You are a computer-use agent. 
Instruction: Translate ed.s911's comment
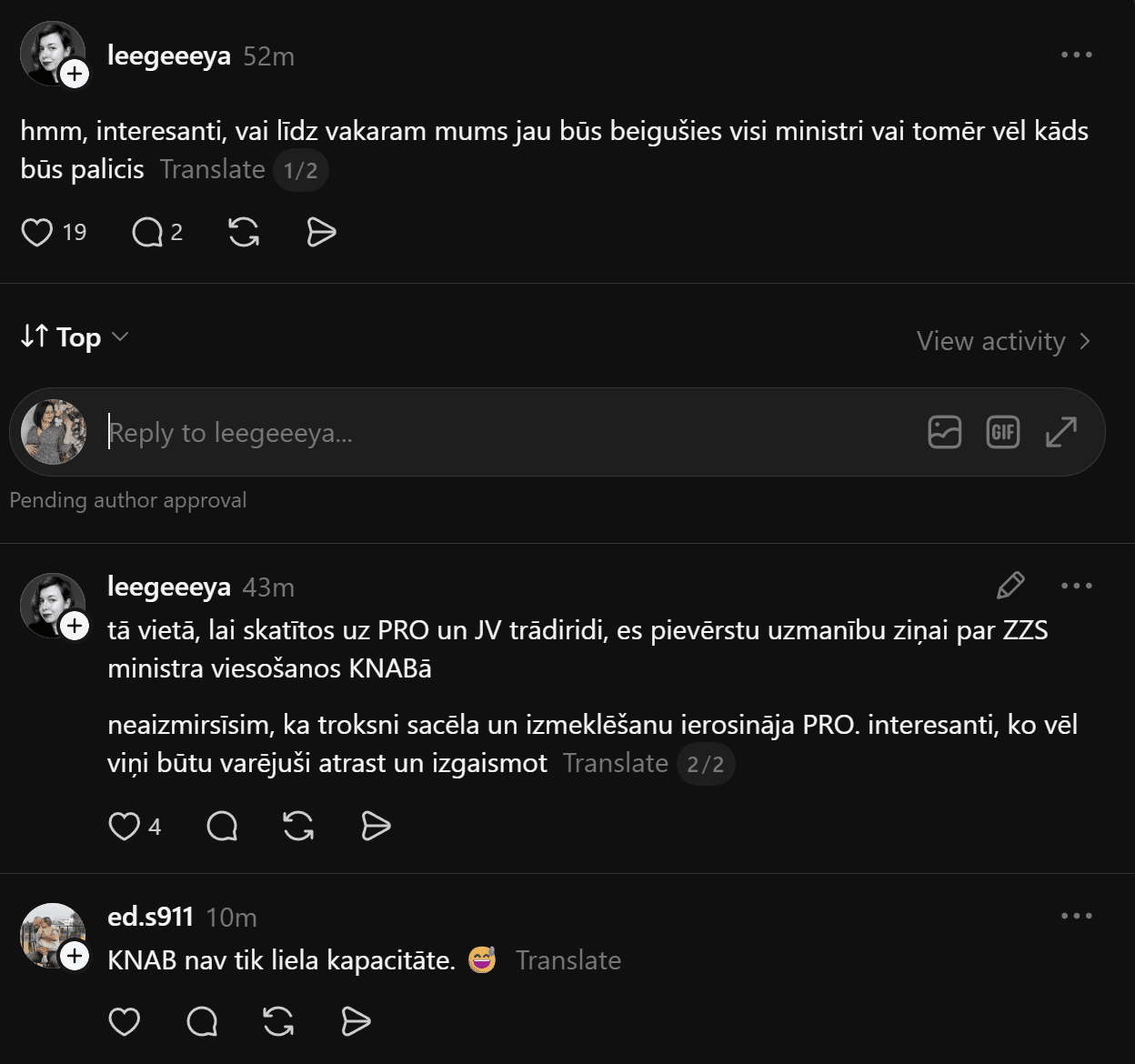pyautogui.click(x=568, y=960)
